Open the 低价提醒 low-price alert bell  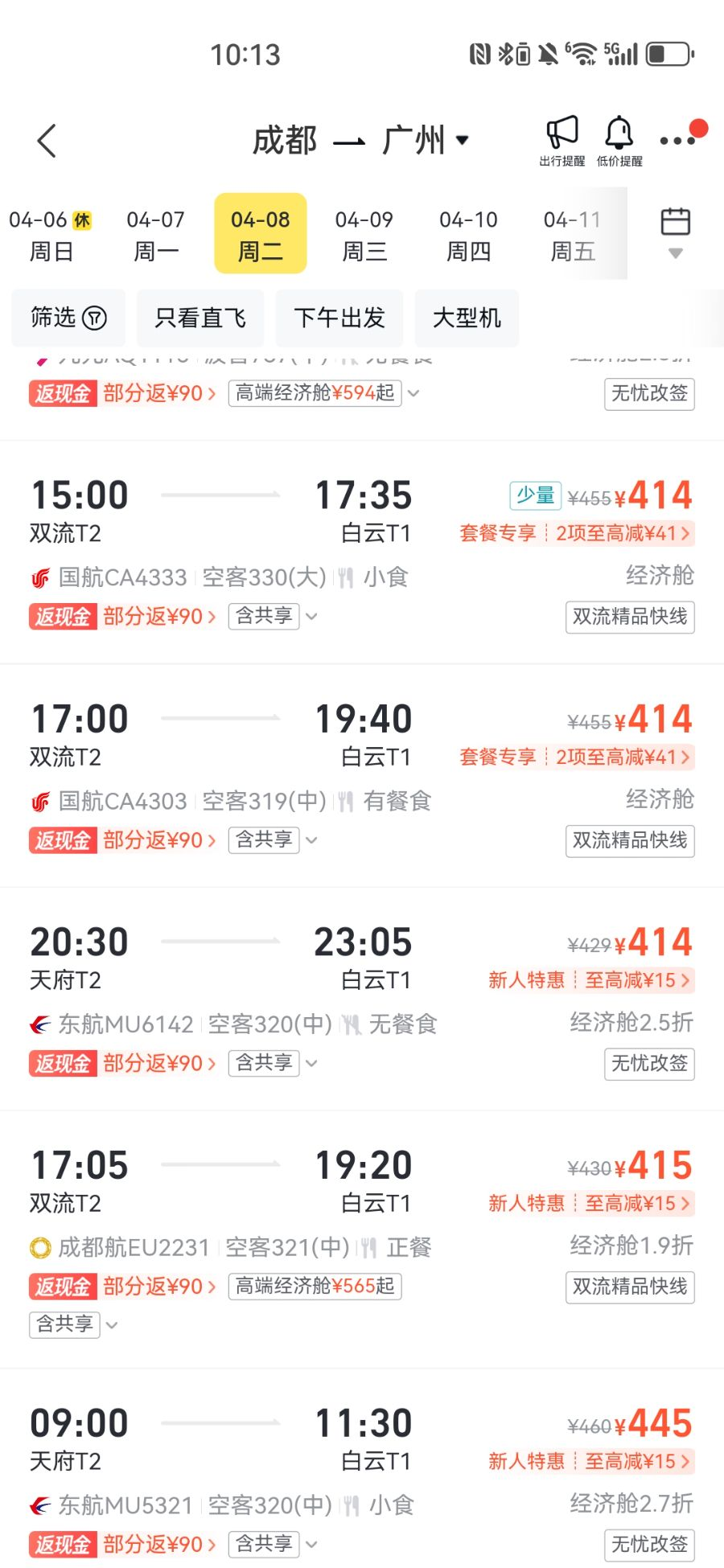(x=619, y=141)
